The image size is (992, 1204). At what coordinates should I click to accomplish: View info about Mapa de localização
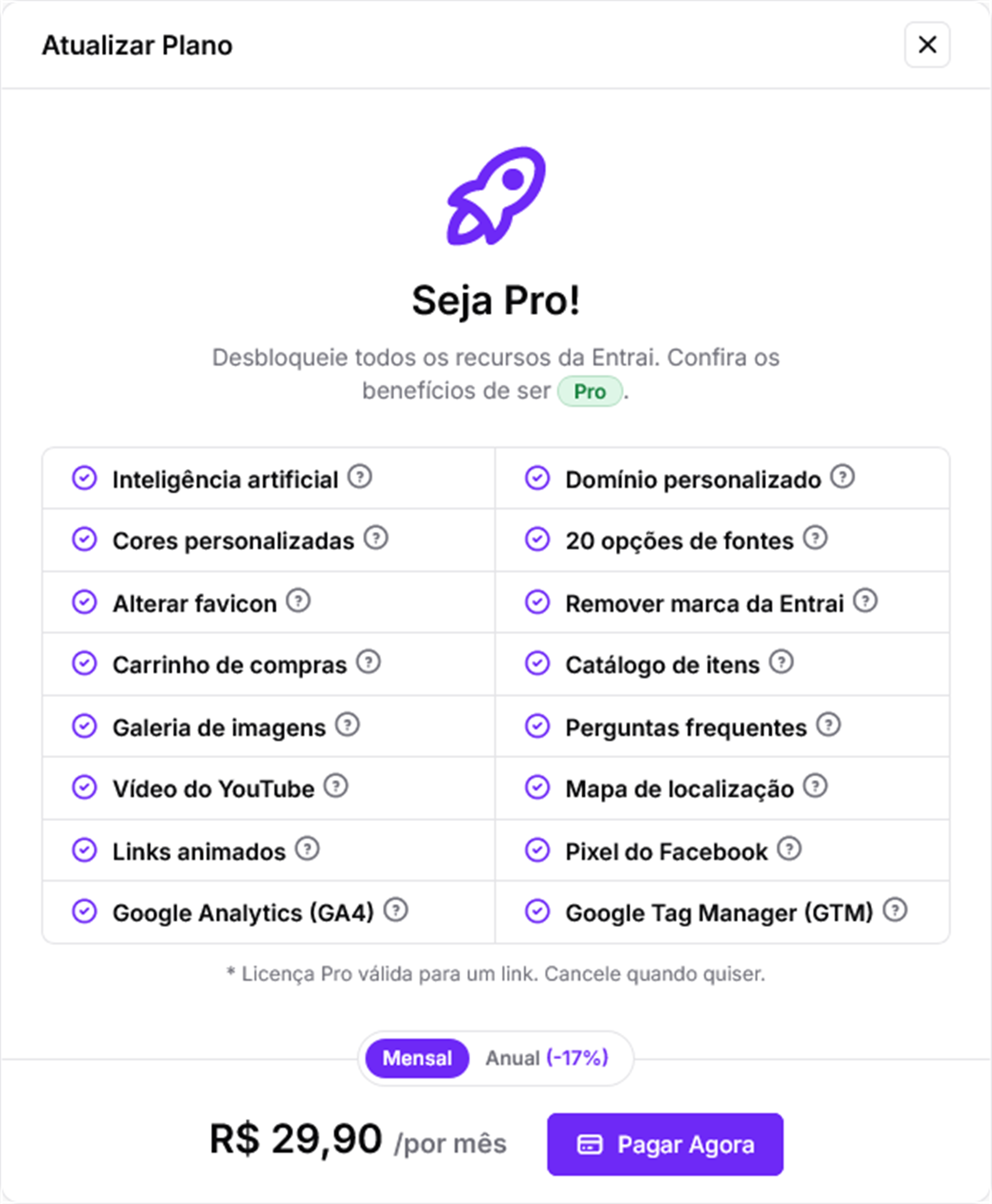[x=814, y=786]
